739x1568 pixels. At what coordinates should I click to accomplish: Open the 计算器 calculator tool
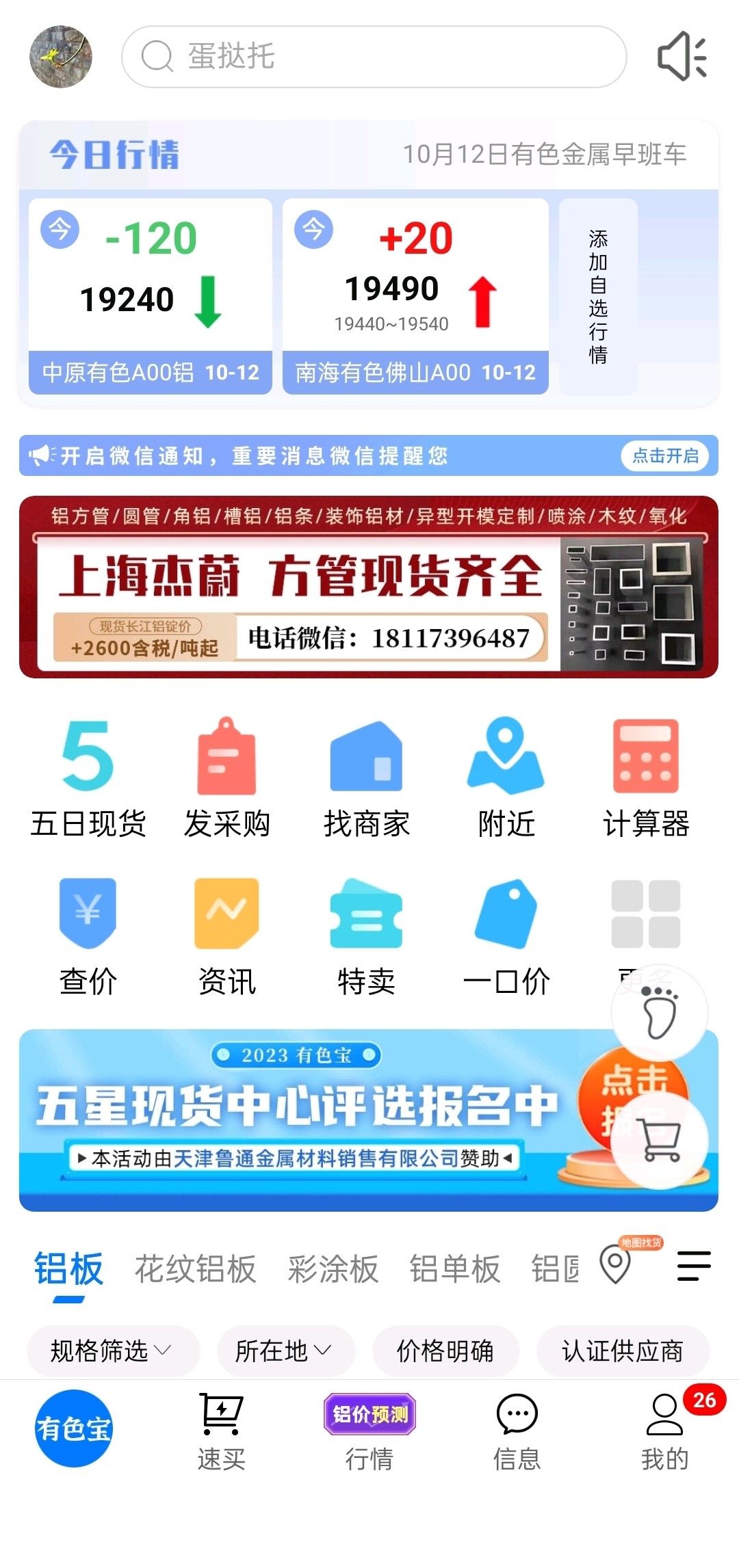(x=646, y=779)
